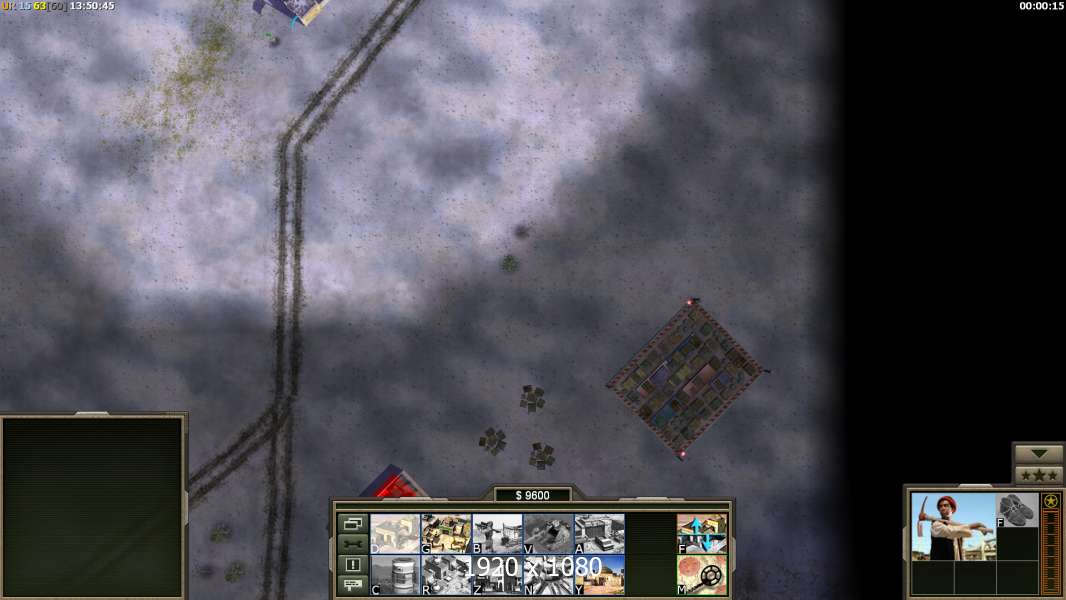Tap the arrows command marked F
Image resolution: width=1066 pixels, height=600 pixels.
(x=702, y=533)
